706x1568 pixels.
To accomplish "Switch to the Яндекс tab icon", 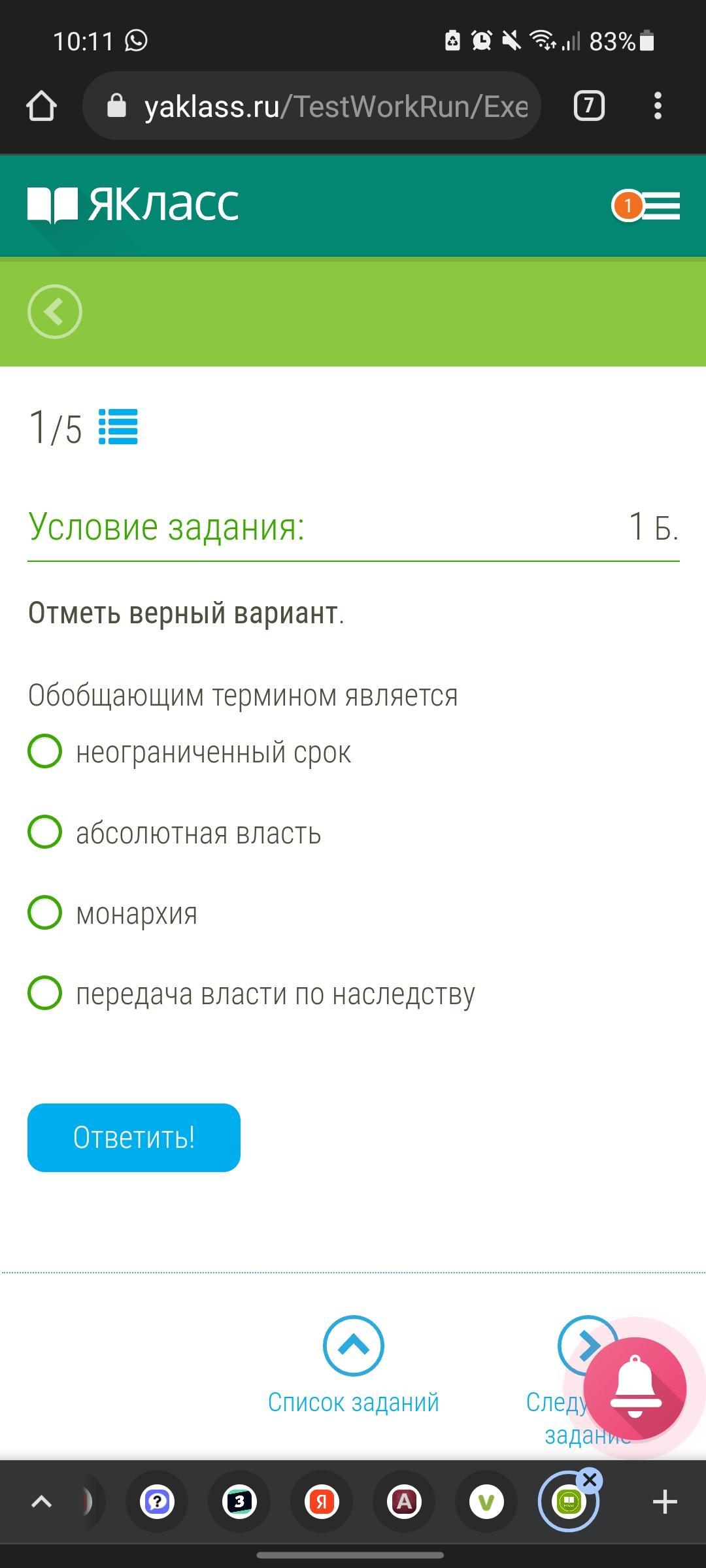I will click(322, 1501).
